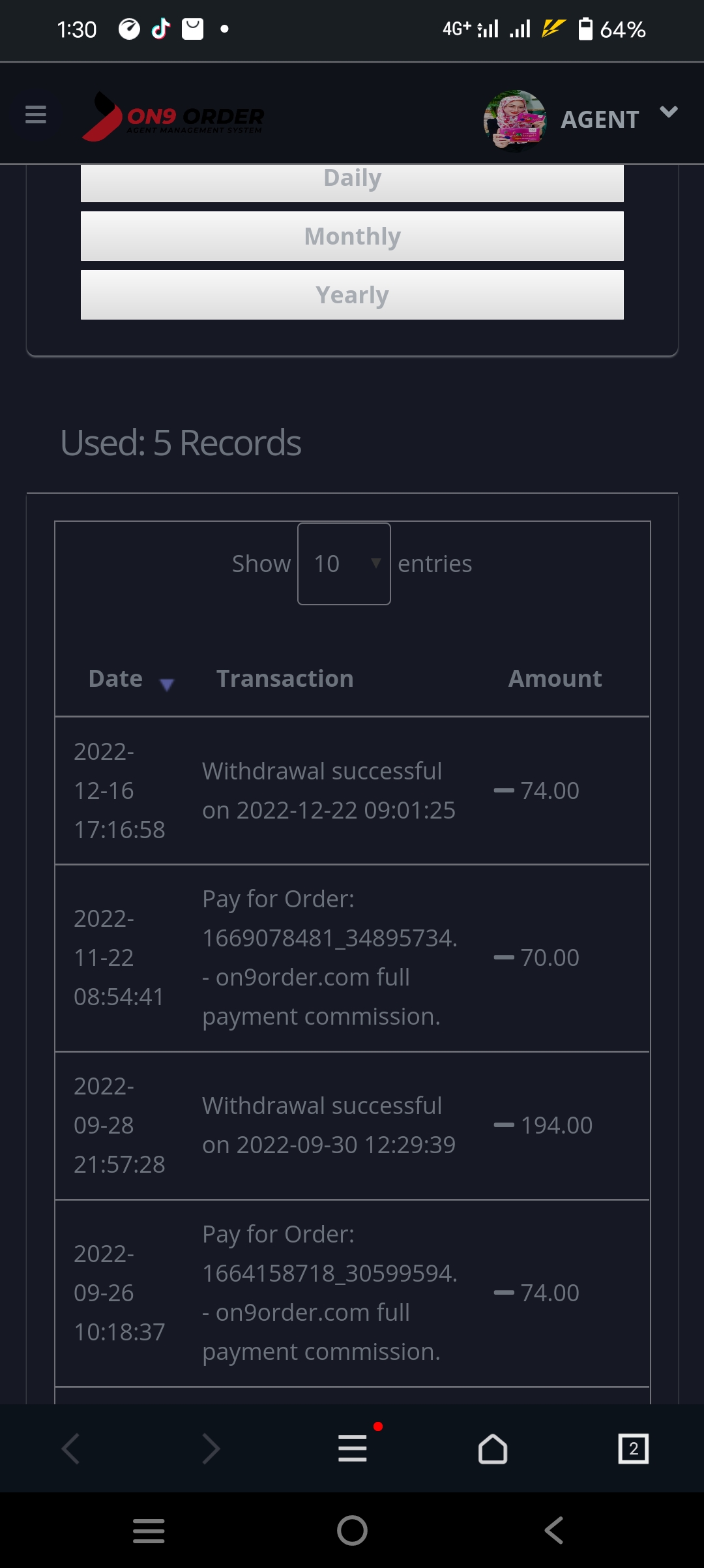
Task: Open the hamburger drawer menu
Action: point(35,115)
